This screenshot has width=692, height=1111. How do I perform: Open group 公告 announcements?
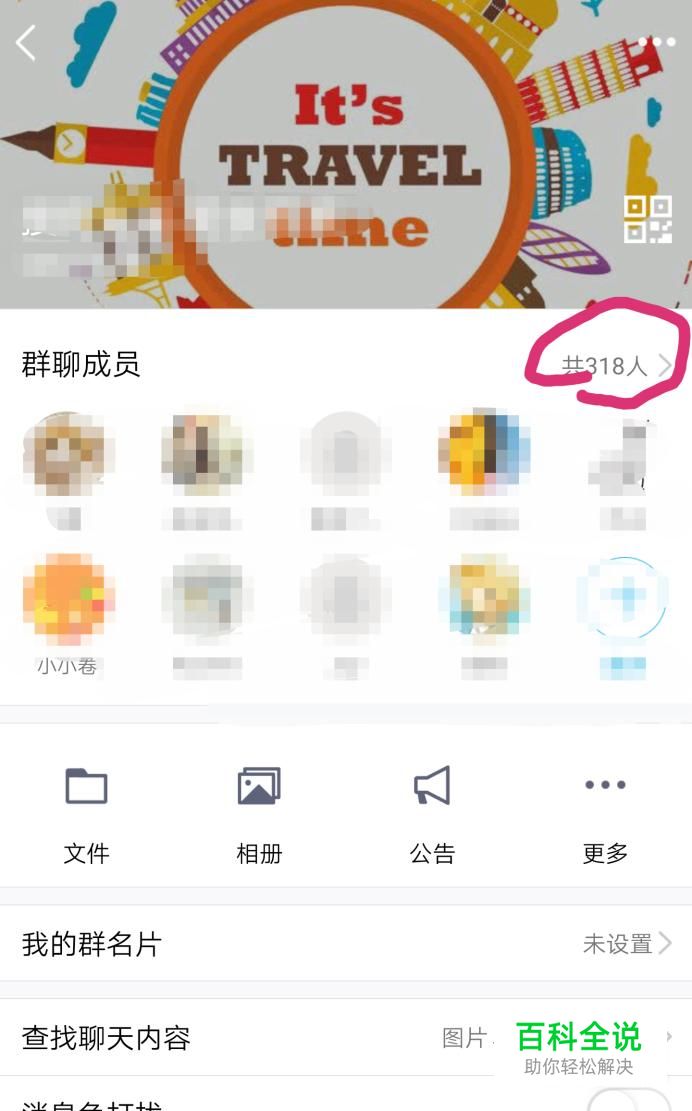[432, 810]
